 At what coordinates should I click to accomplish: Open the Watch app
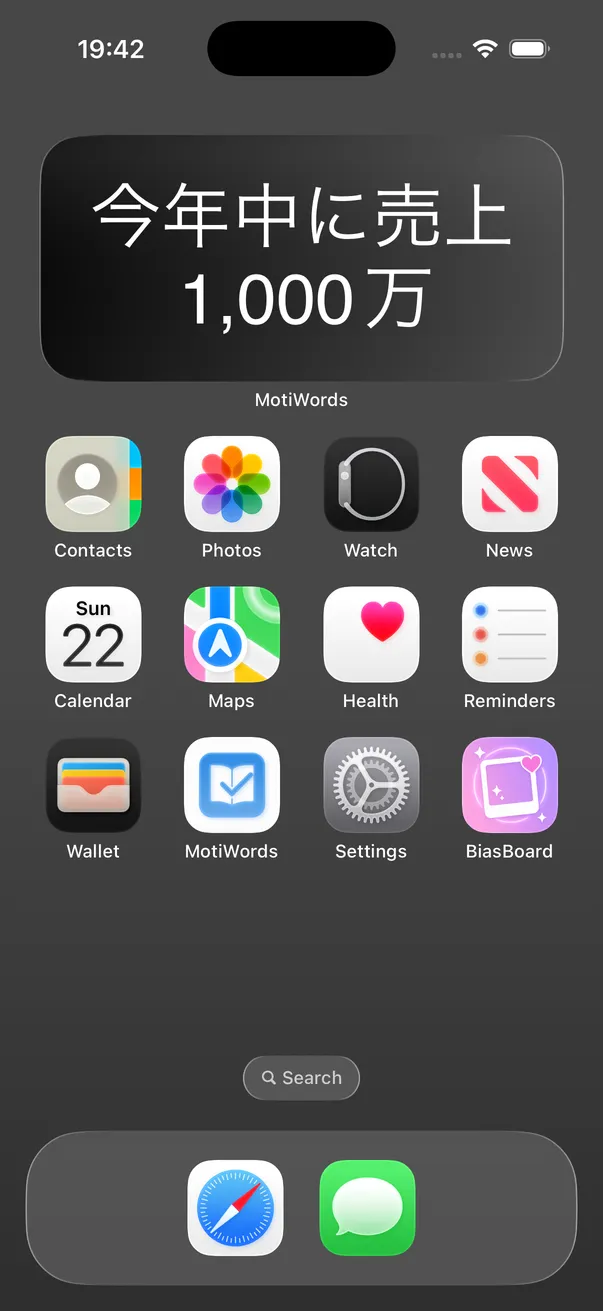tap(371, 484)
